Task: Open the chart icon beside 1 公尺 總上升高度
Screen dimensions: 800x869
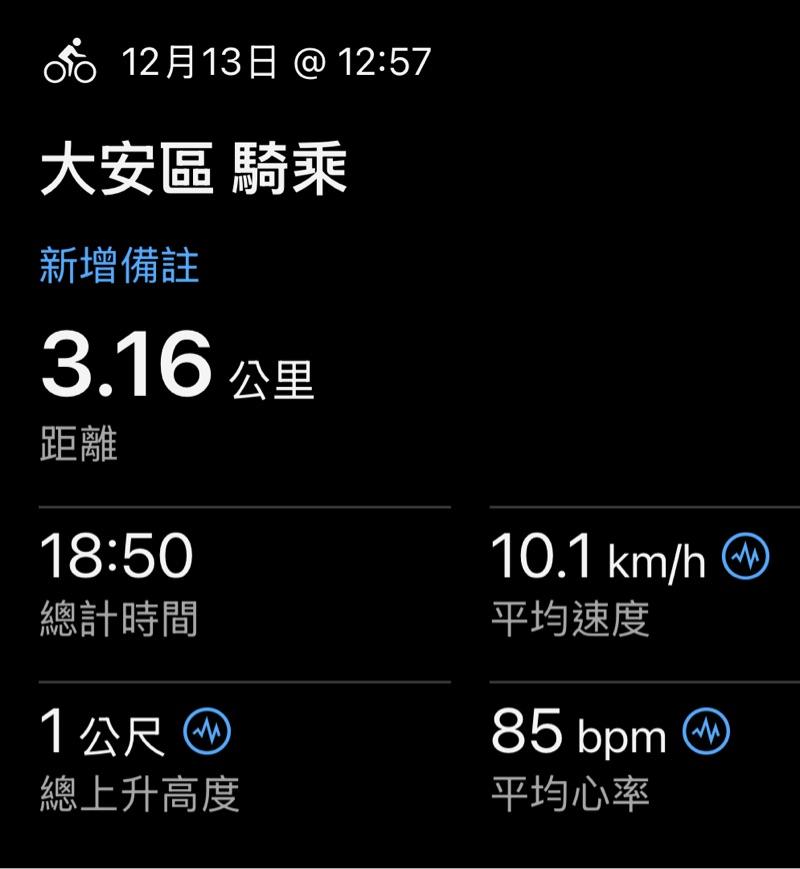Action: pyautogui.click(x=208, y=733)
